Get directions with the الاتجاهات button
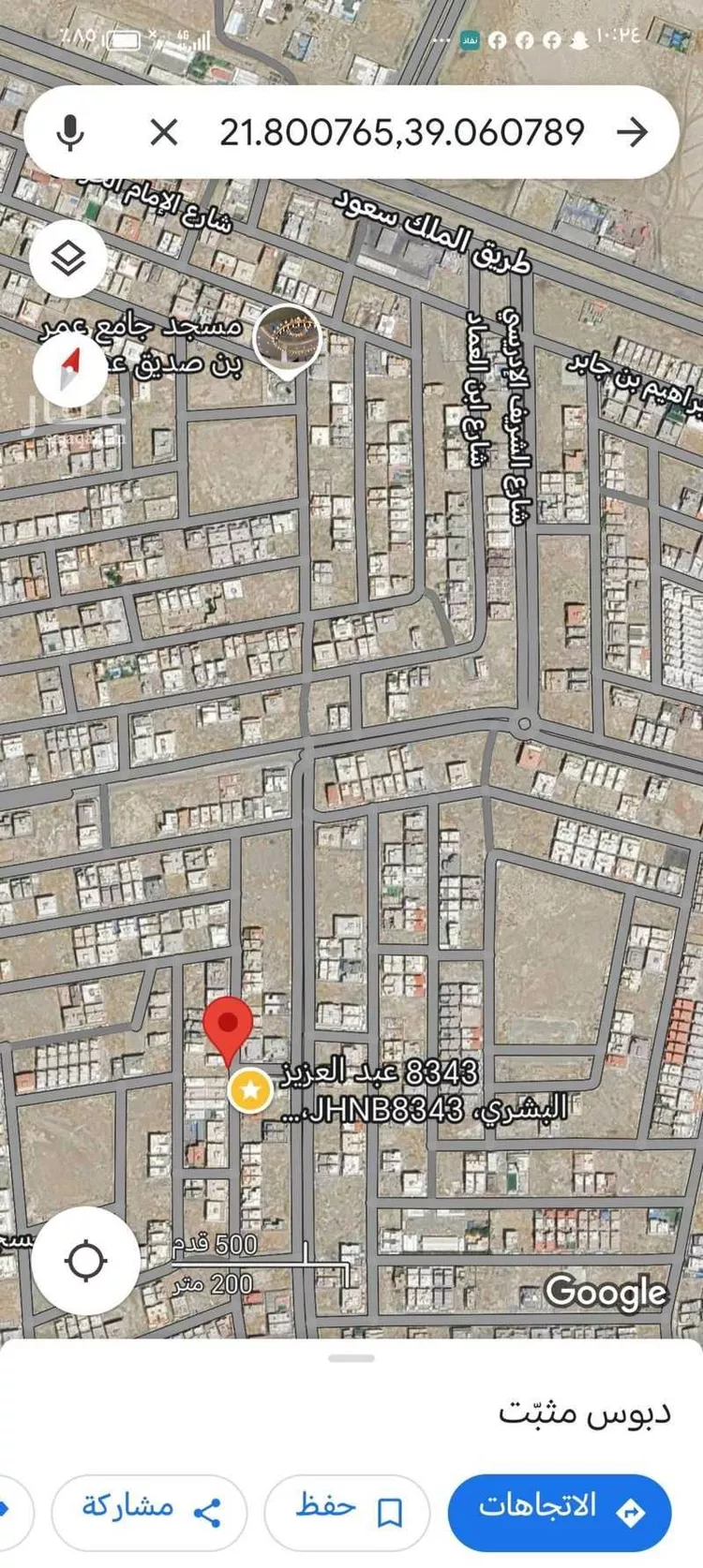The width and height of the screenshot is (703, 1568). (x=560, y=1507)
